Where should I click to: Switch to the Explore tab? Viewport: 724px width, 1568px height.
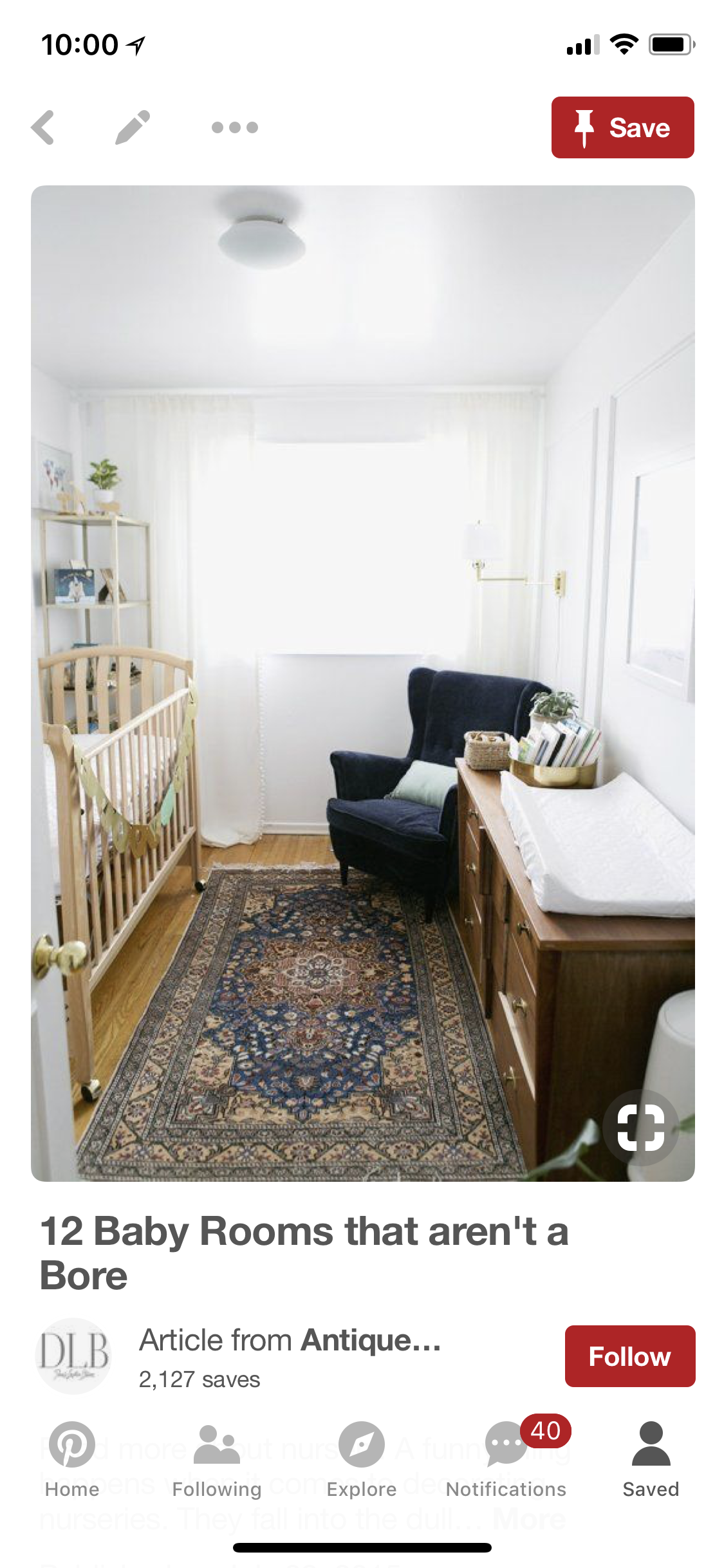tap(362, 1460)
